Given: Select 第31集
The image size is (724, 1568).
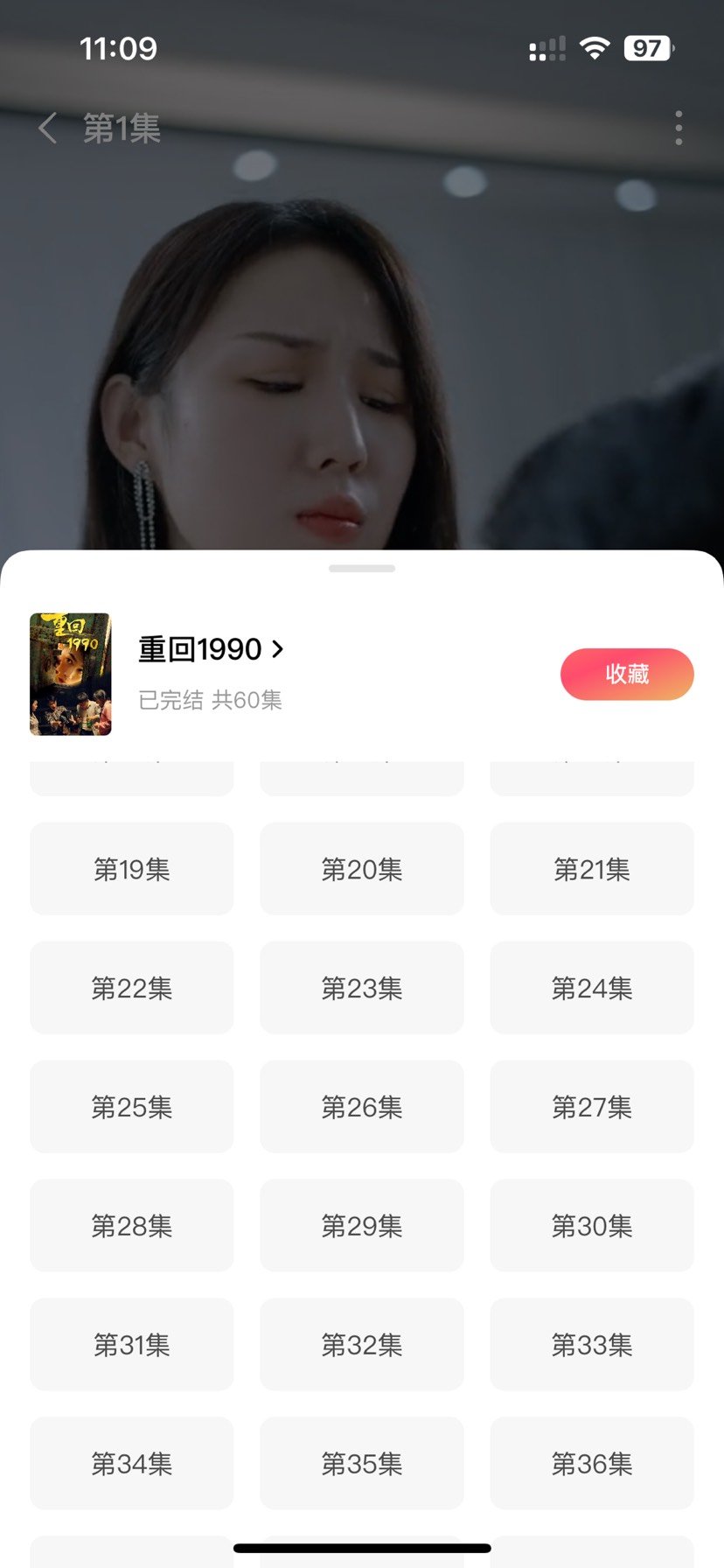Looking at the screenshot, I should click(131, 1344).
